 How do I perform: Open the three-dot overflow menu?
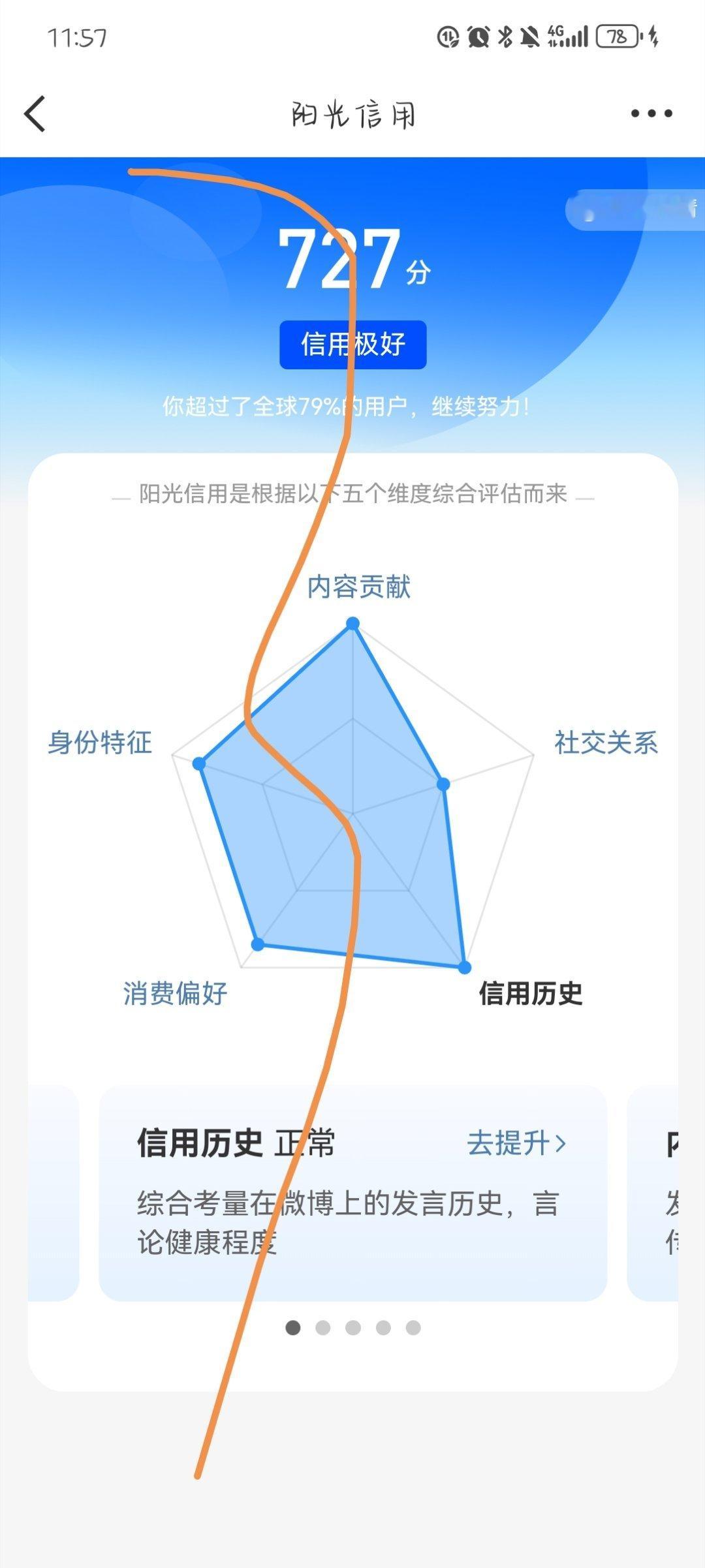[648, 114]
